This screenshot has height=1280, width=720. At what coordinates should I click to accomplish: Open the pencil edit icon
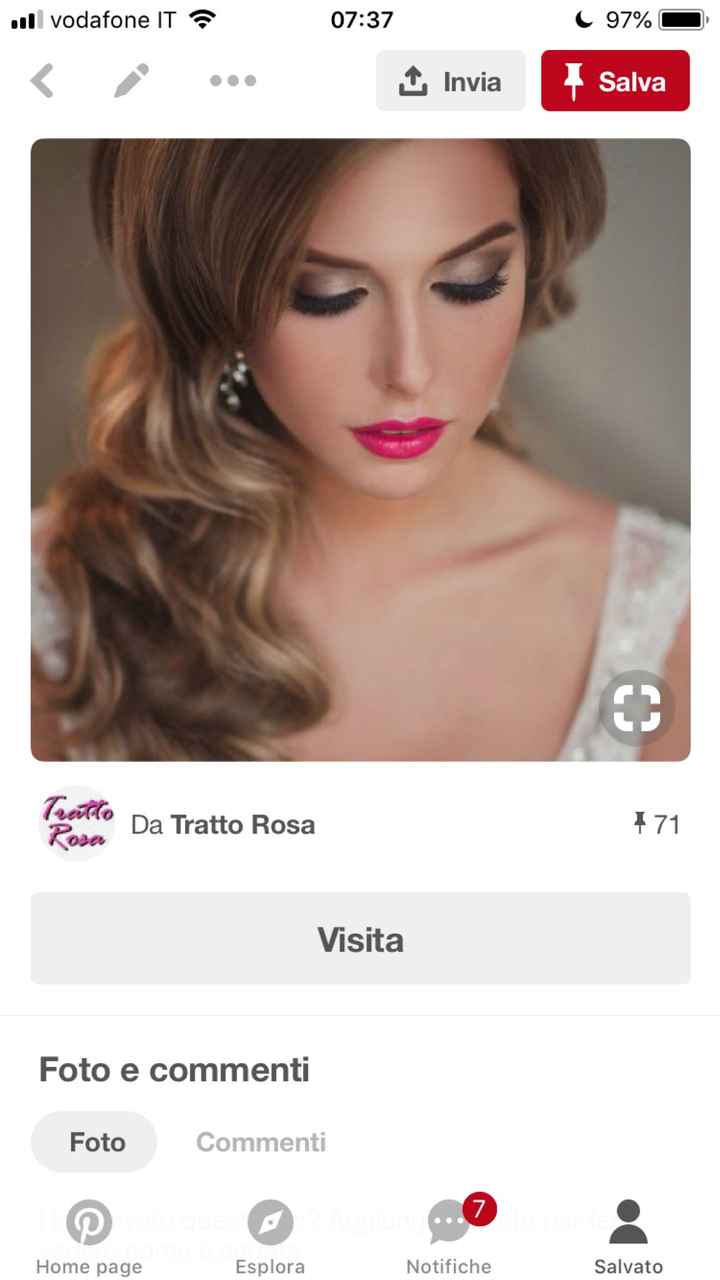click(131, 81)
